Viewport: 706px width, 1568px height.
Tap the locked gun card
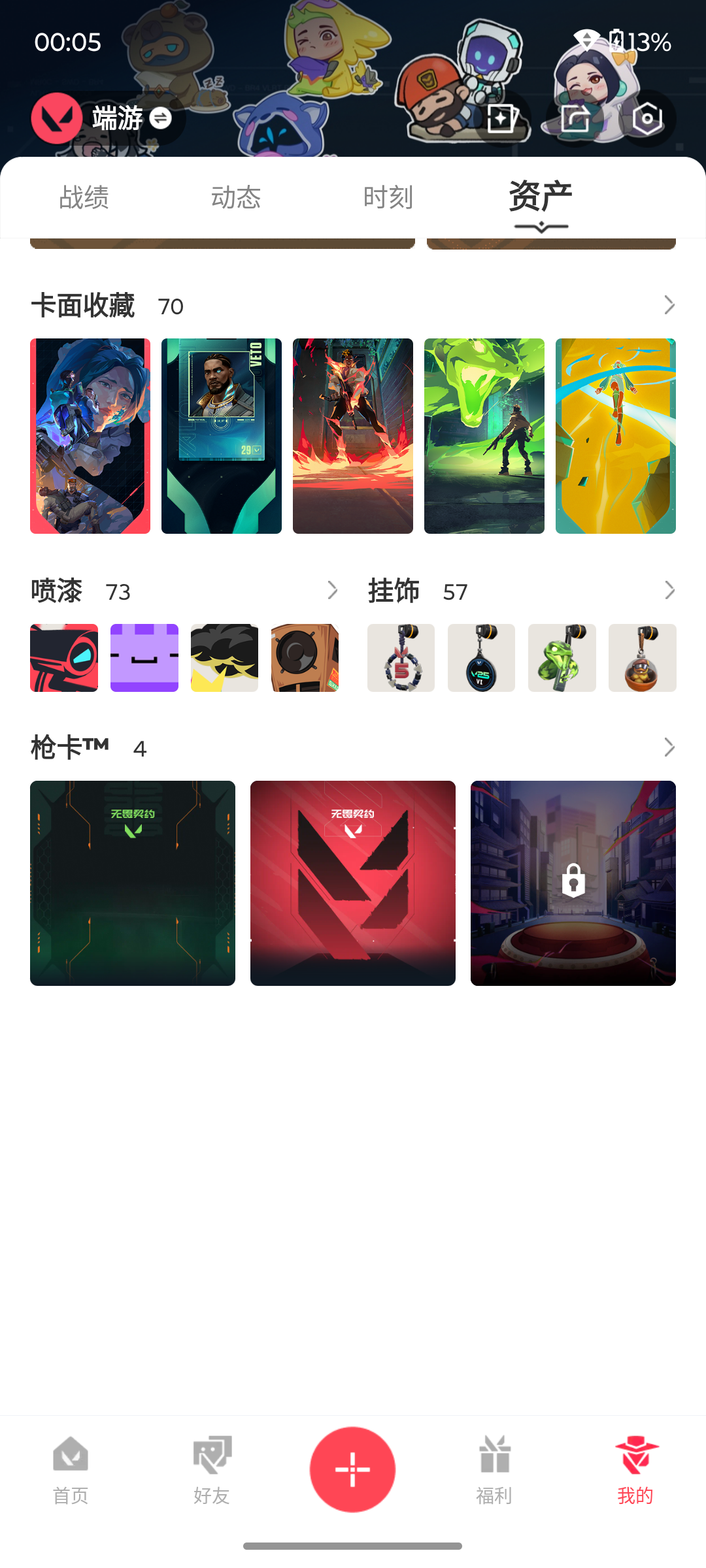[573, 883]
